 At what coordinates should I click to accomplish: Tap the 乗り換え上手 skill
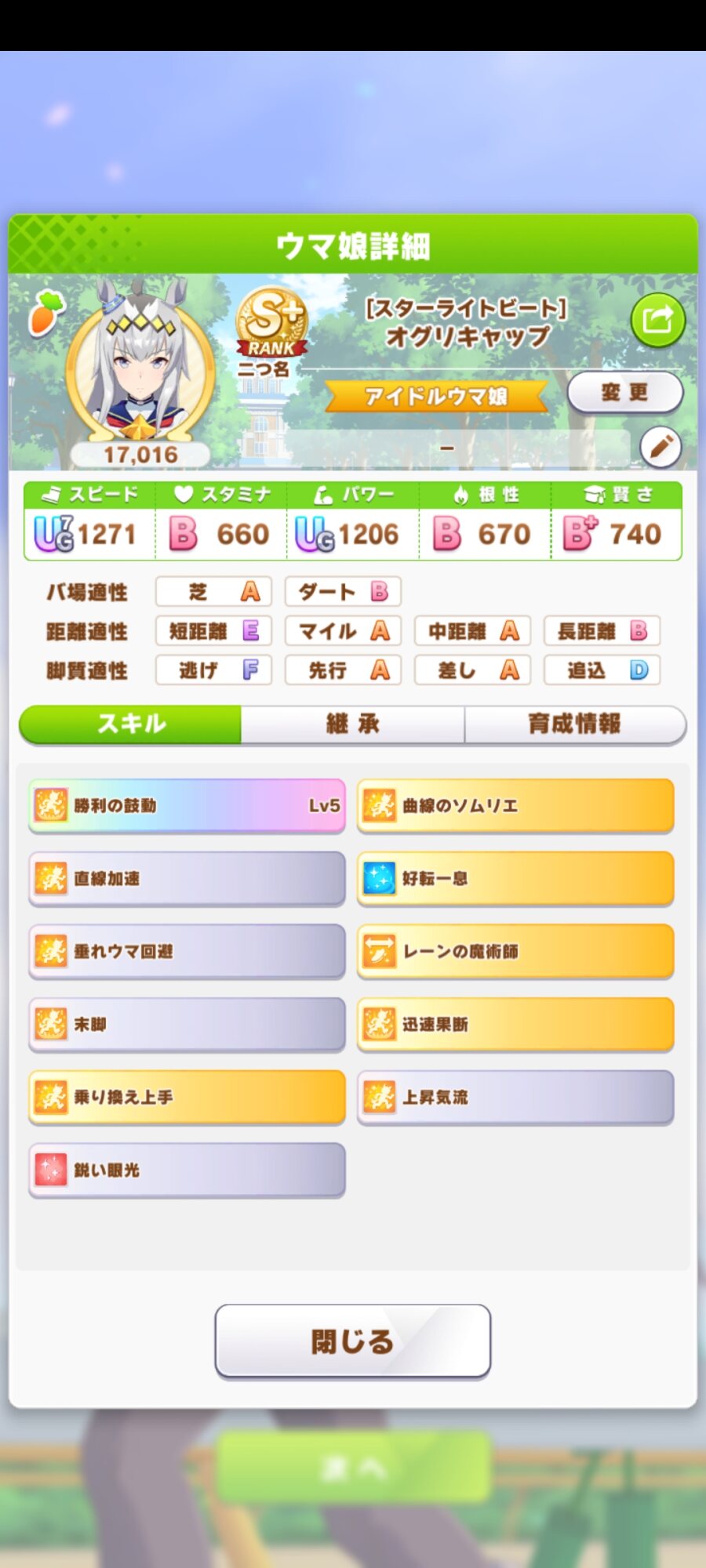[187, 1097]
